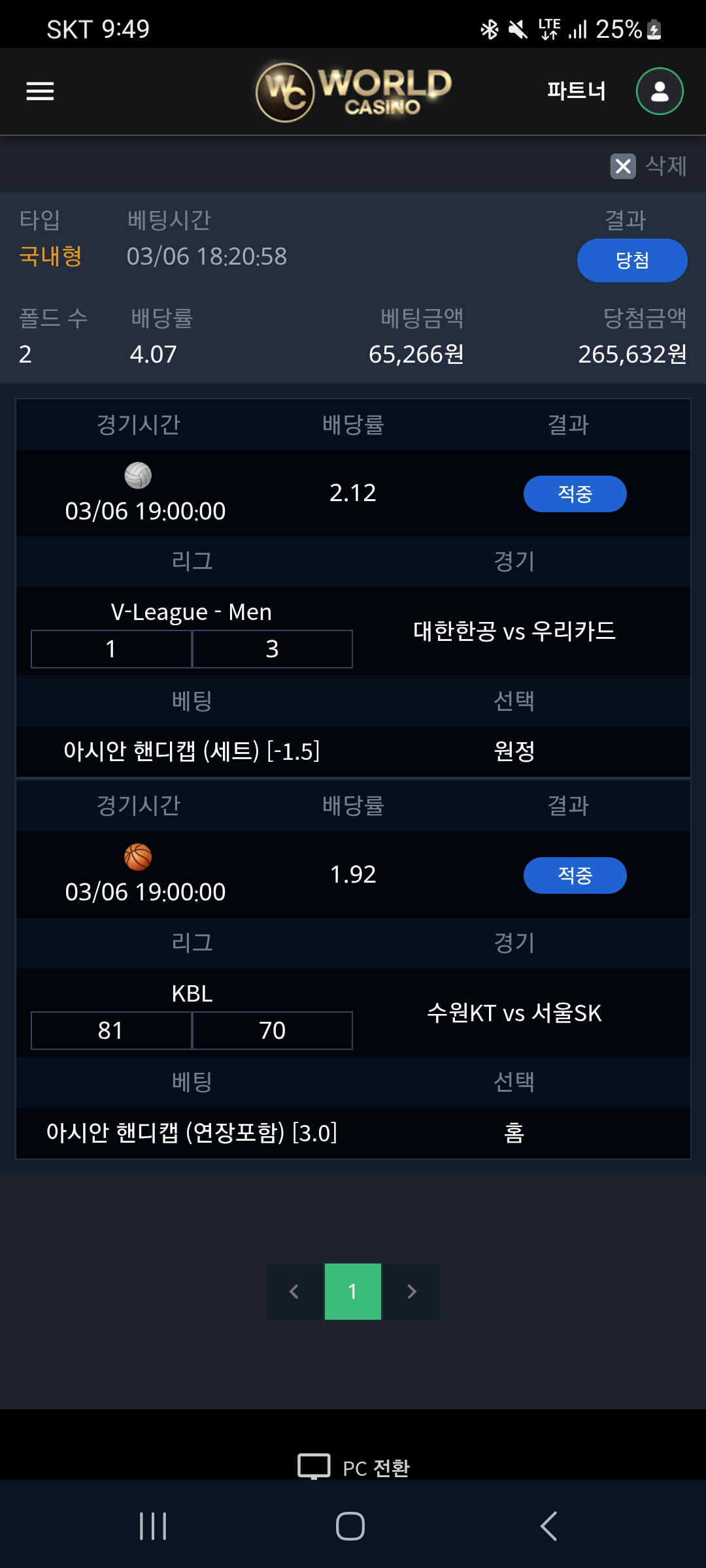
Task: Open the 파트너 partner link
Action: (x=576, y=91)
